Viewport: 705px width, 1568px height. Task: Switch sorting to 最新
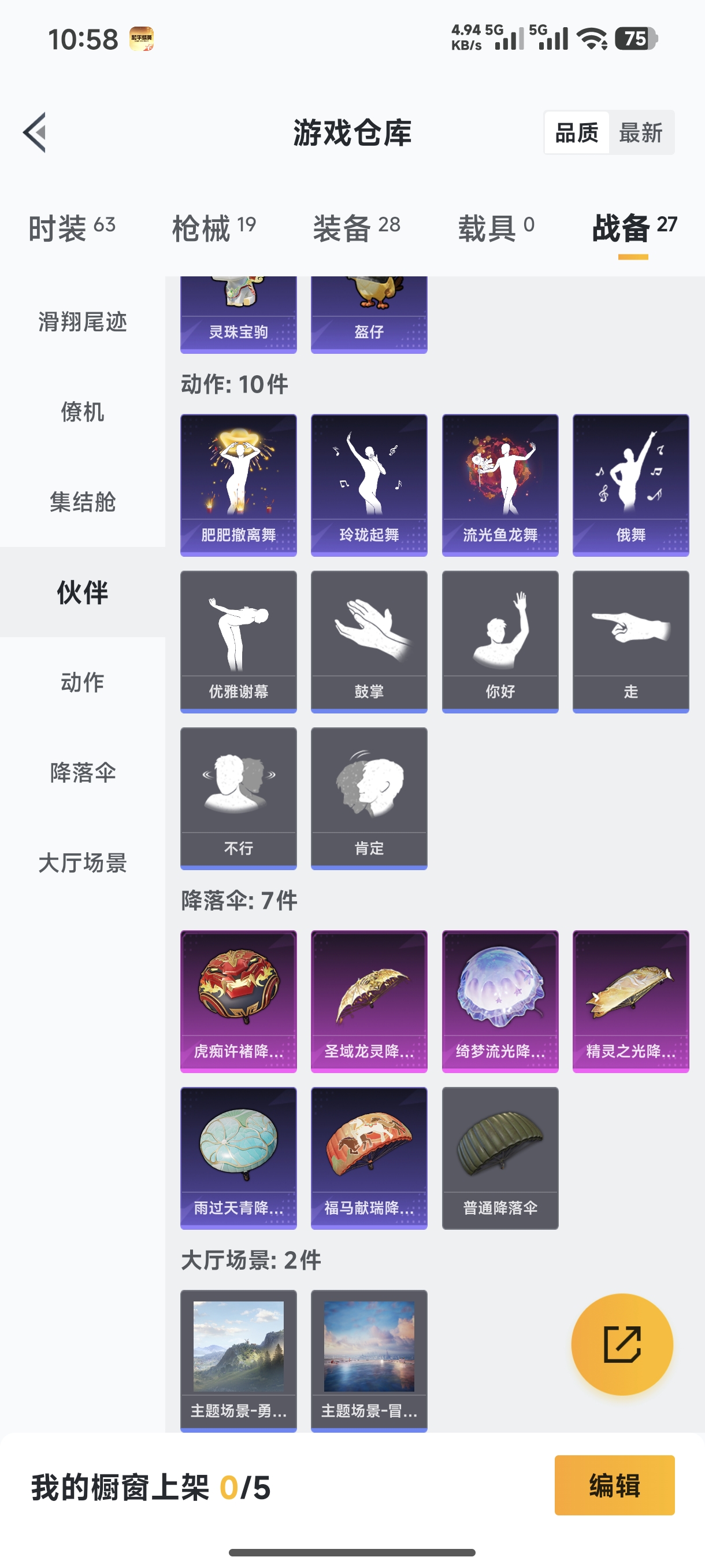click(x=641, y=134)
